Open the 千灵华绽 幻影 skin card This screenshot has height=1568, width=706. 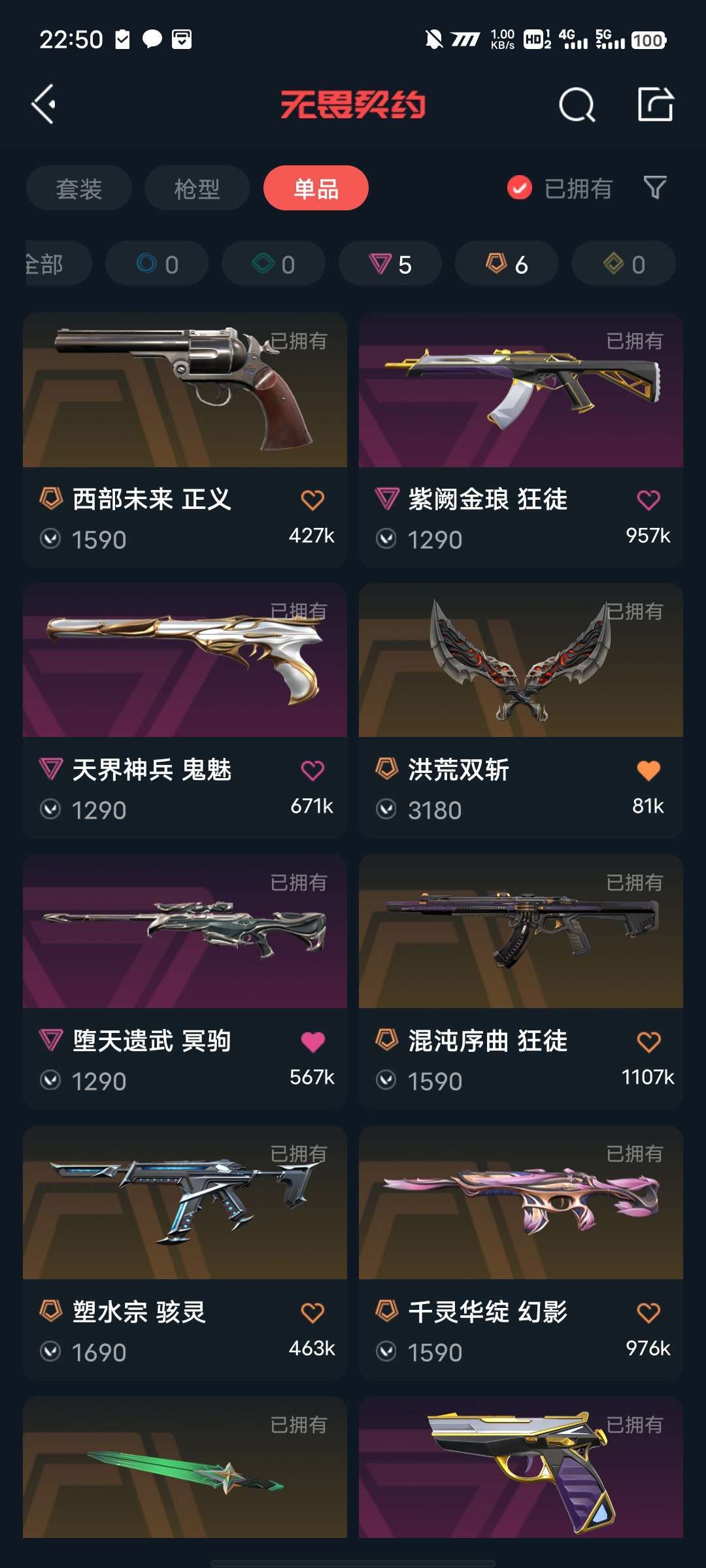tap(521, 1252)
